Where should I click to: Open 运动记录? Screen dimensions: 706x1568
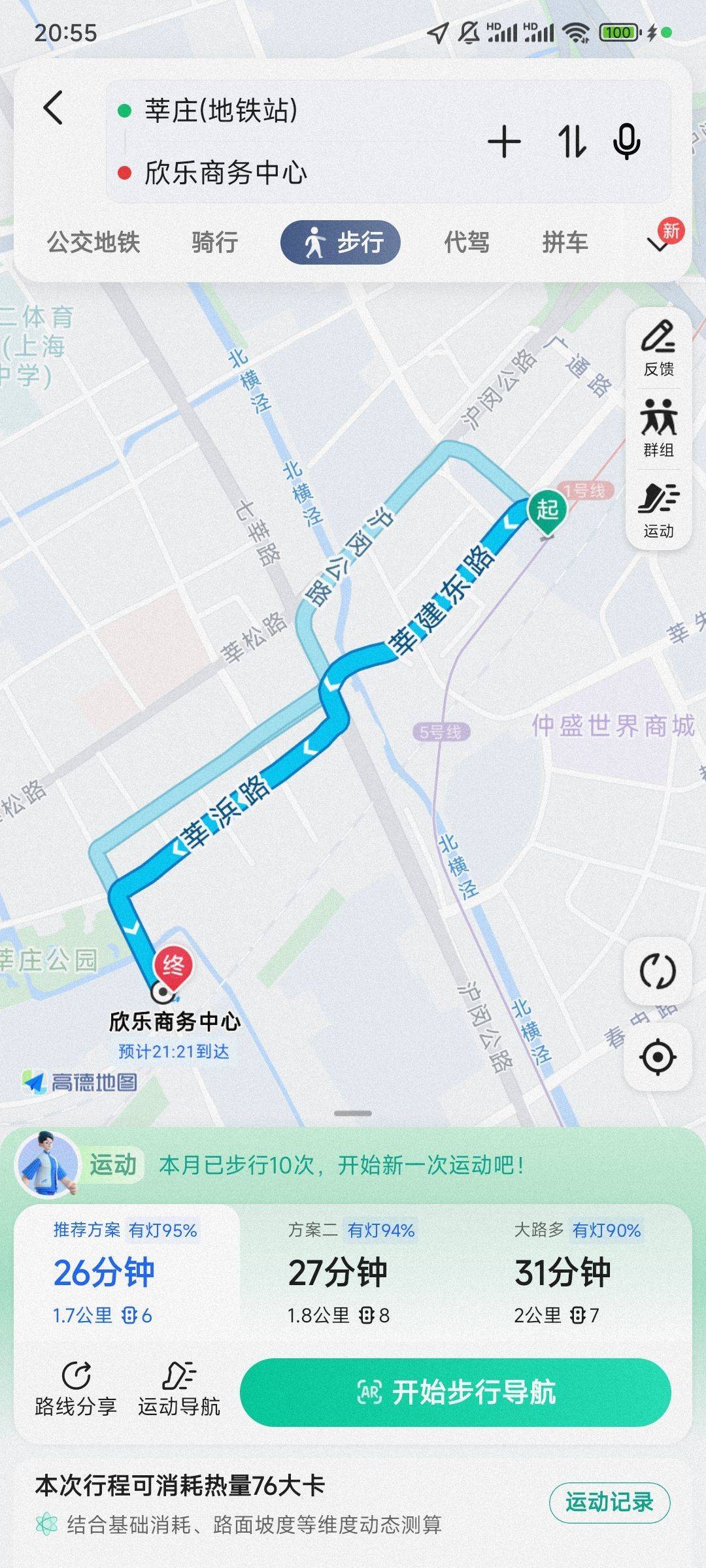tap(609, 1502)
